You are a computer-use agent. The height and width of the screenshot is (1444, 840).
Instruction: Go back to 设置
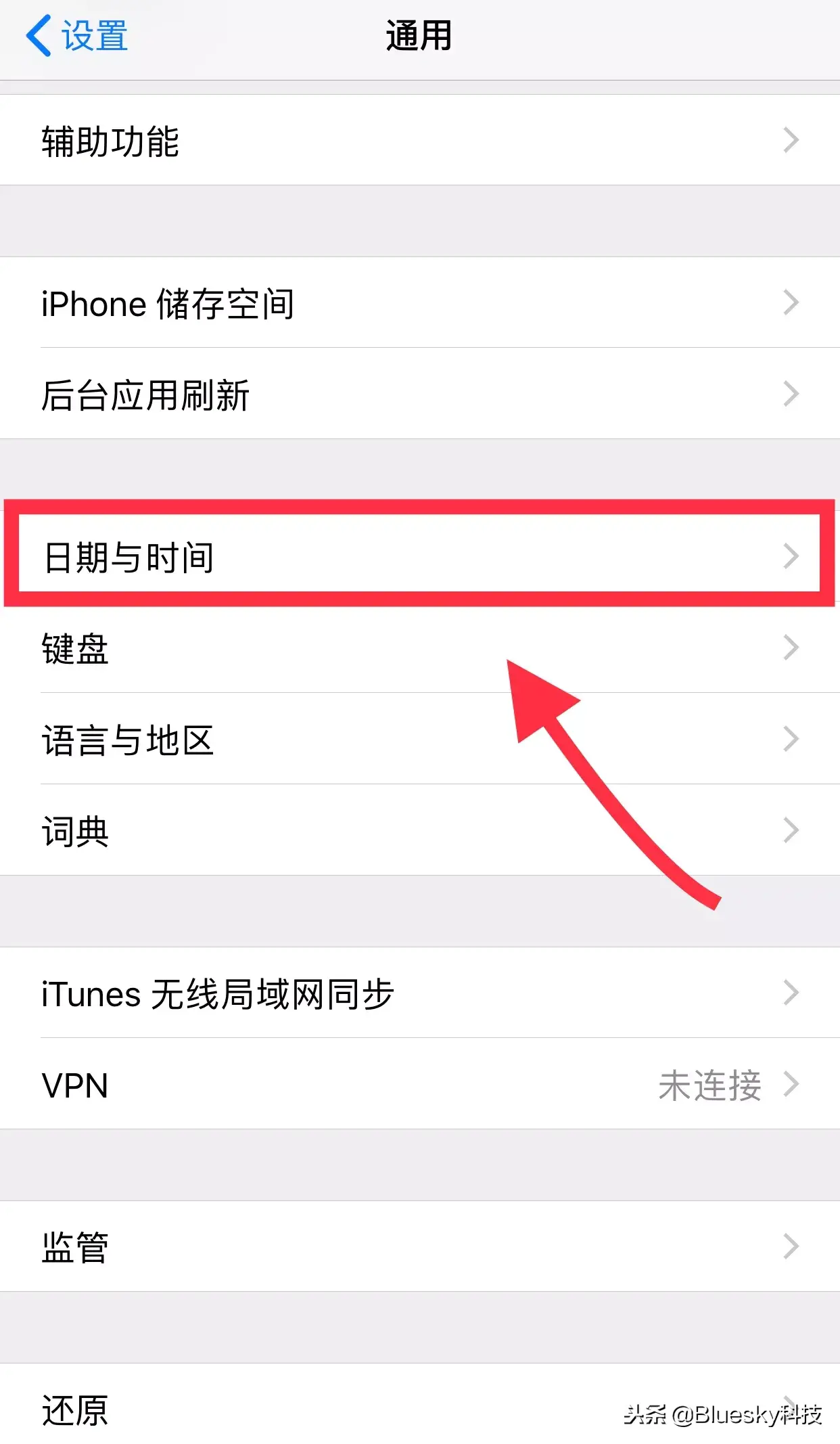click(78, 35)
